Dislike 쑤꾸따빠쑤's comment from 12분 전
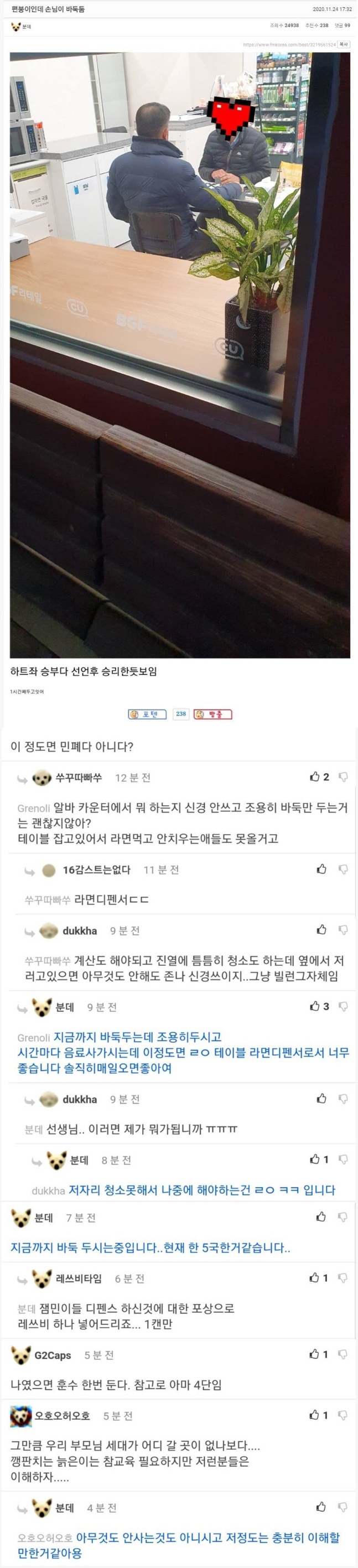Screen dimensions: 358x1568 pyautogui.click(x=344, y=777)
